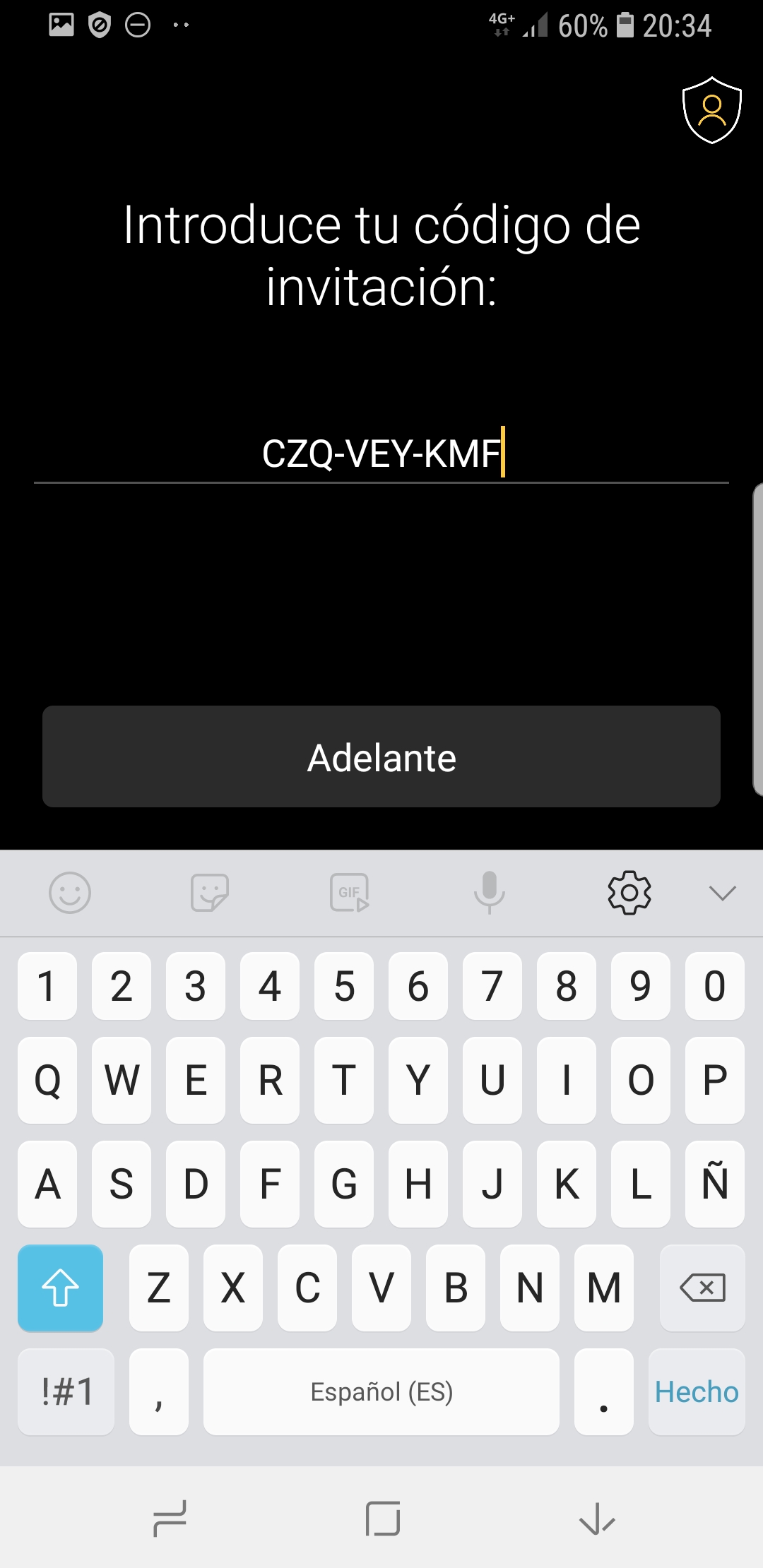Open the sticker panel

210,893
